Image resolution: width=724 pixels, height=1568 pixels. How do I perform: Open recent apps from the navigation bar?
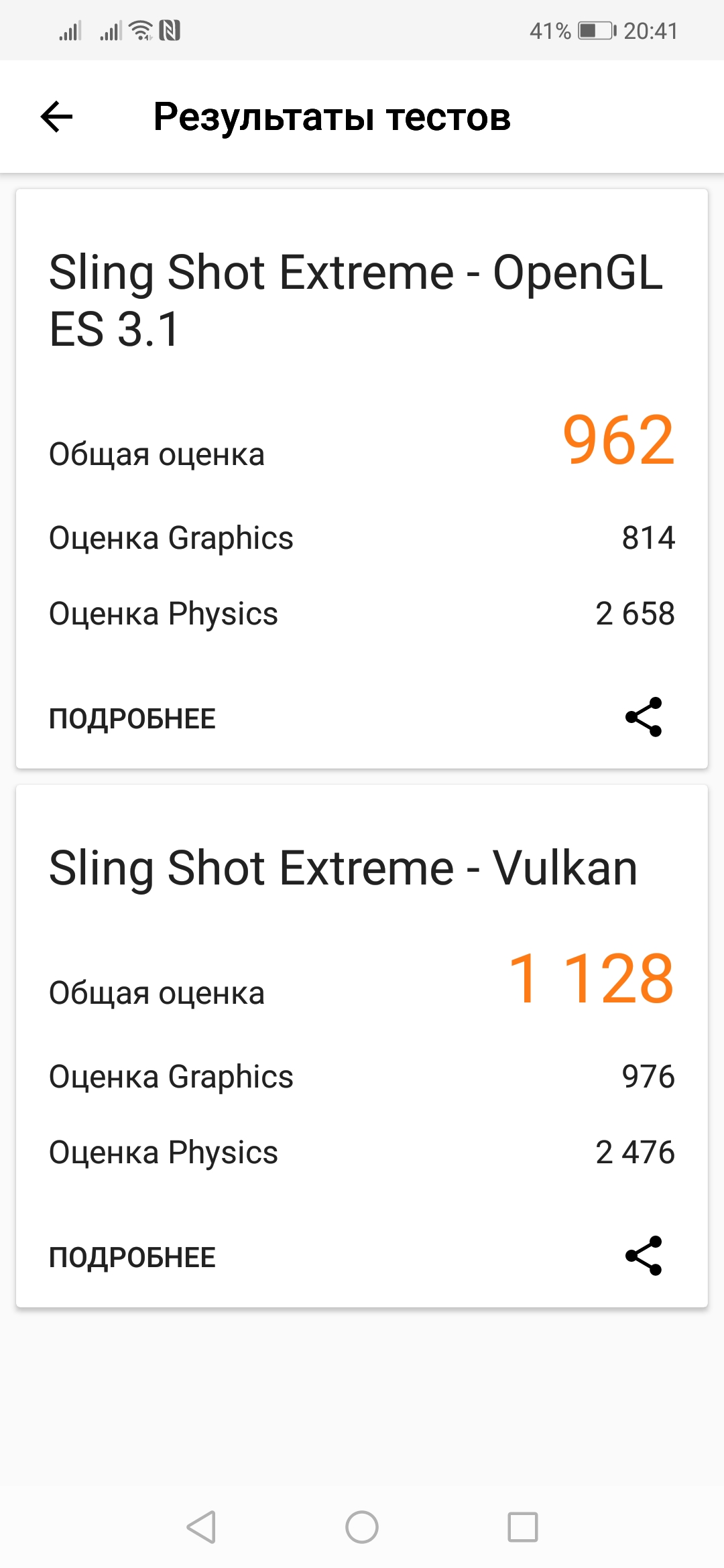coord(523,1527)
